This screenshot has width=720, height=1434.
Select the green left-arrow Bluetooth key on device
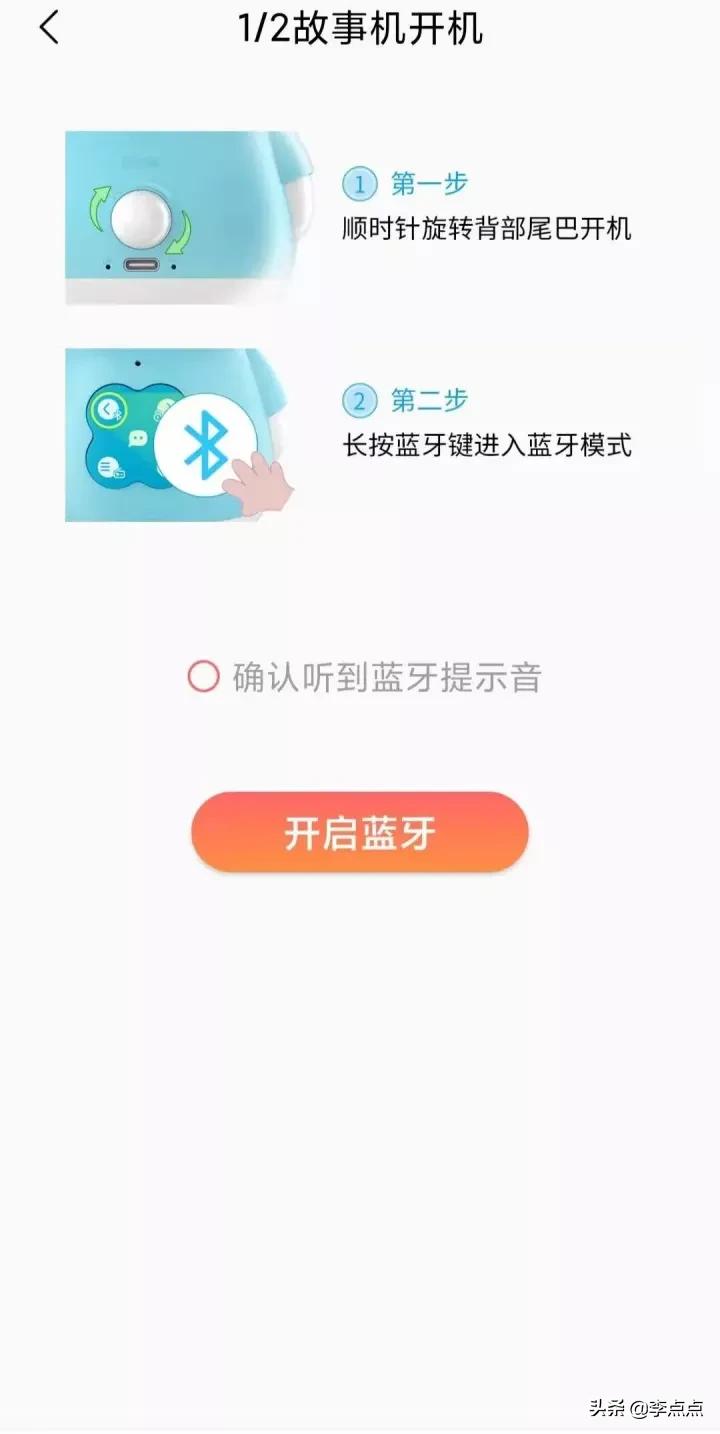point(108,408)
